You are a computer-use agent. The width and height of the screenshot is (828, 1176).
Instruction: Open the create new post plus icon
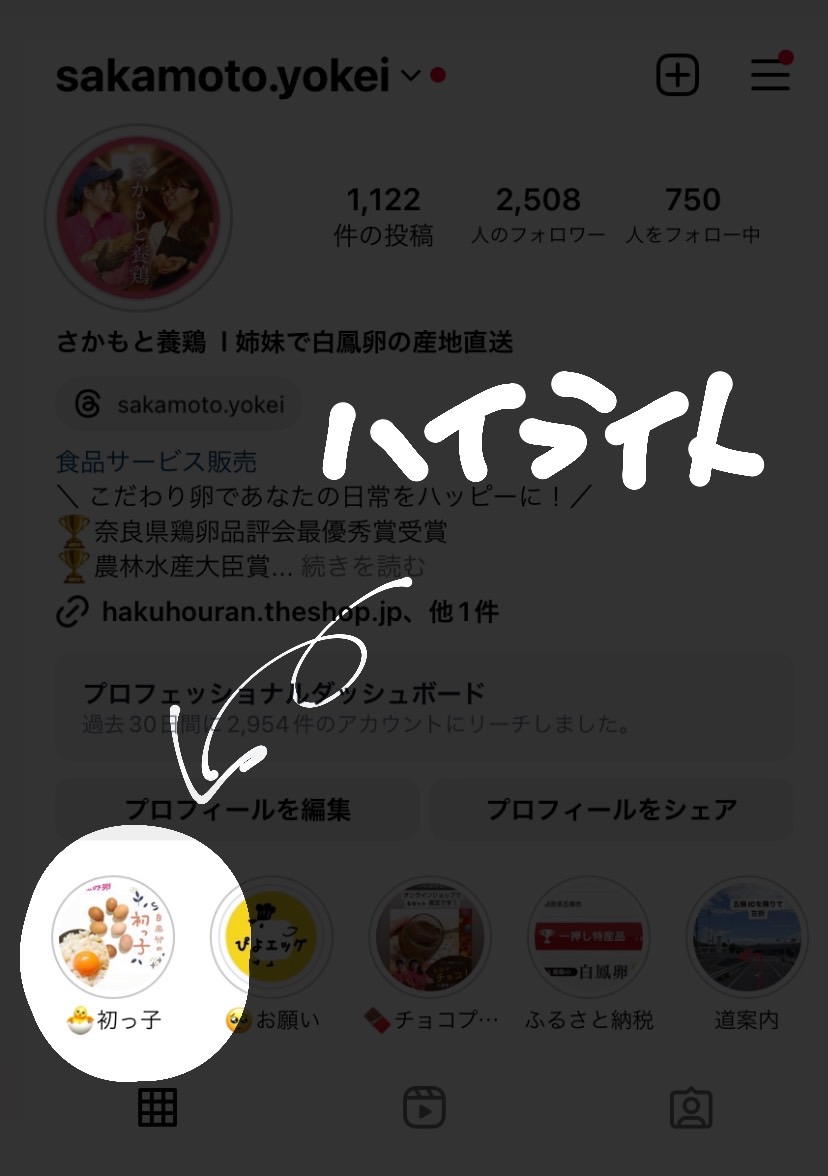pyautogui.click(x=677, y=75)
